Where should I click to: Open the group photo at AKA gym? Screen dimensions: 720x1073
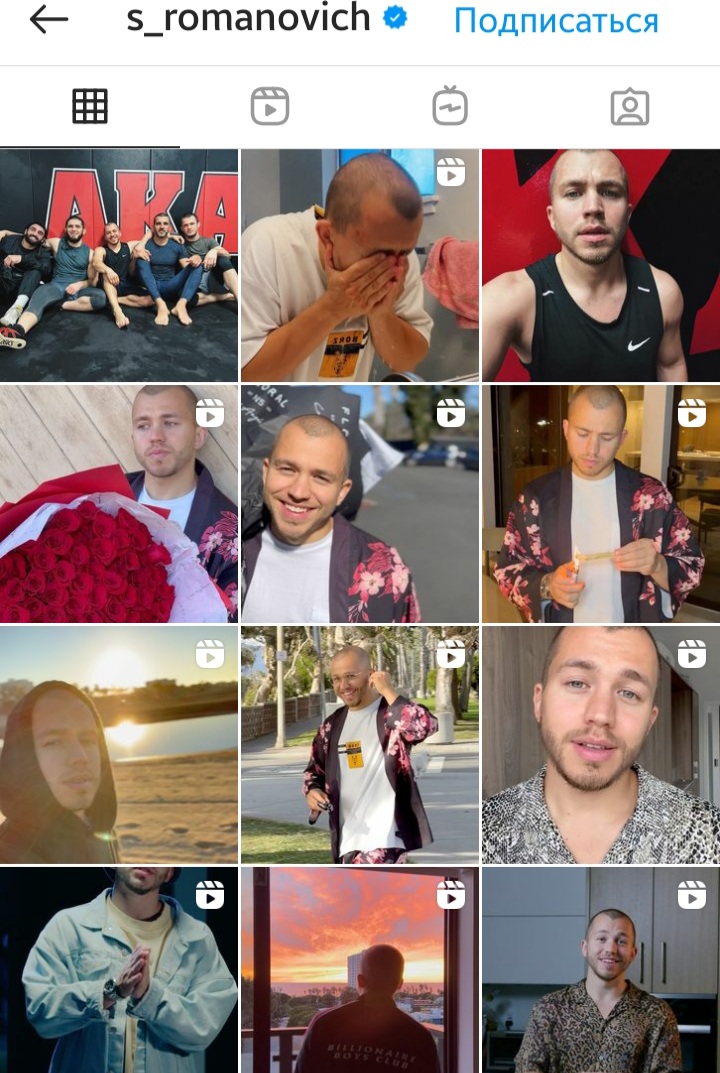119,265
